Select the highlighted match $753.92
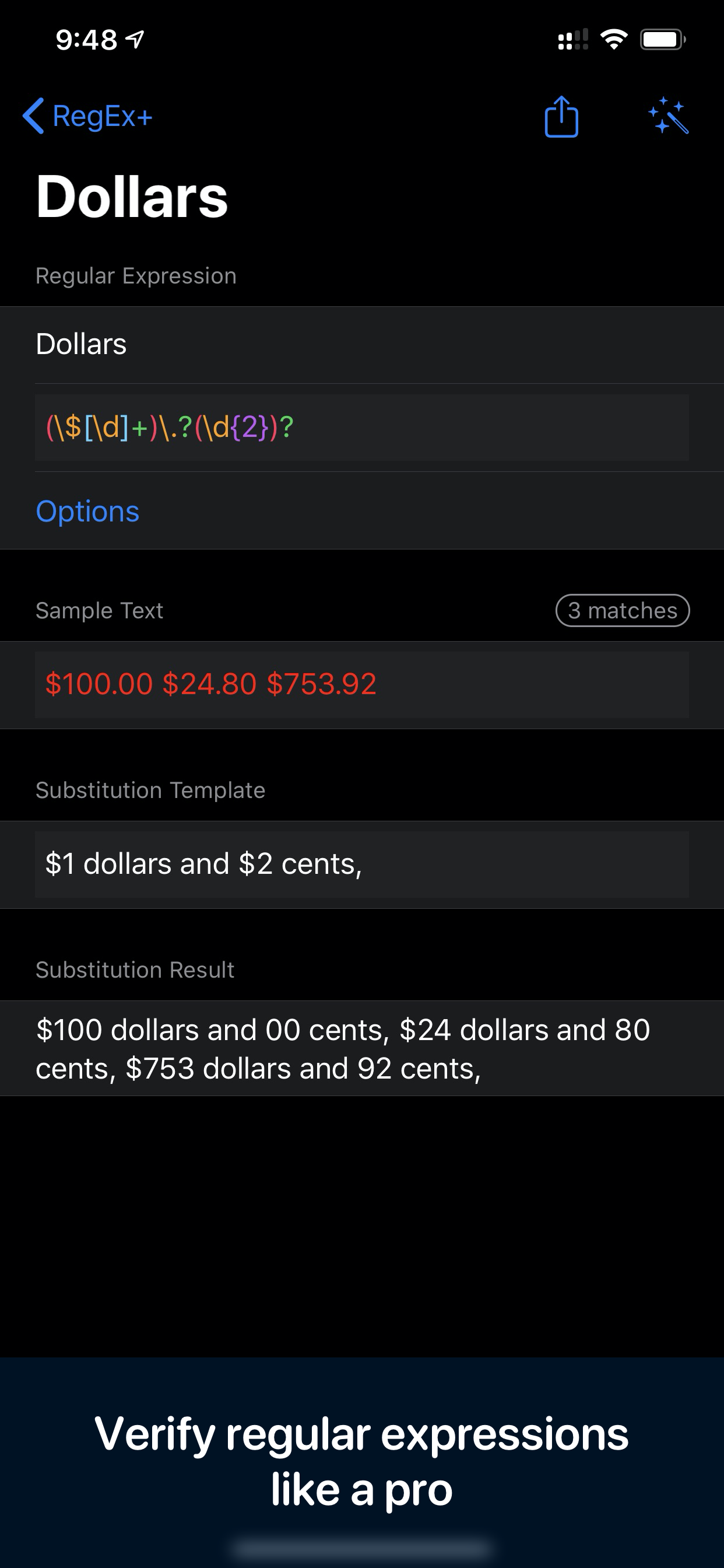 pos(322,684)
